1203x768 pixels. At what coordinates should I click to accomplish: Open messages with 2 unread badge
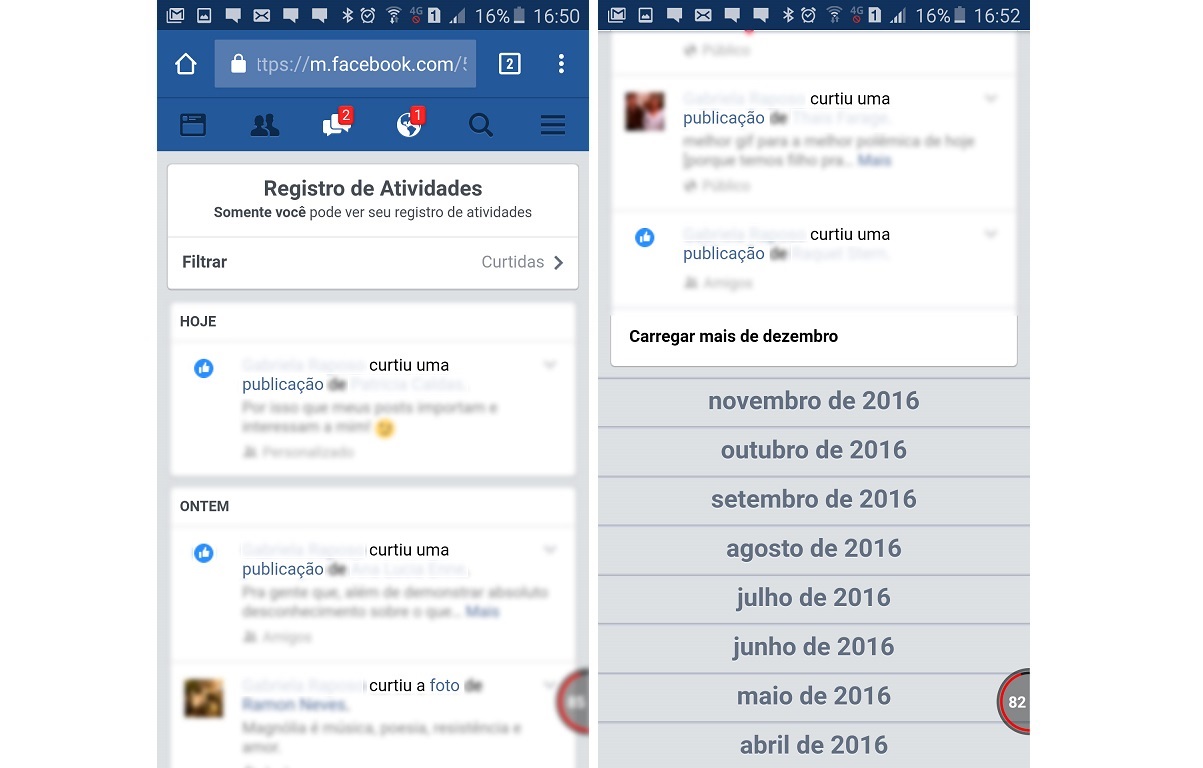[x=336, y=125]
